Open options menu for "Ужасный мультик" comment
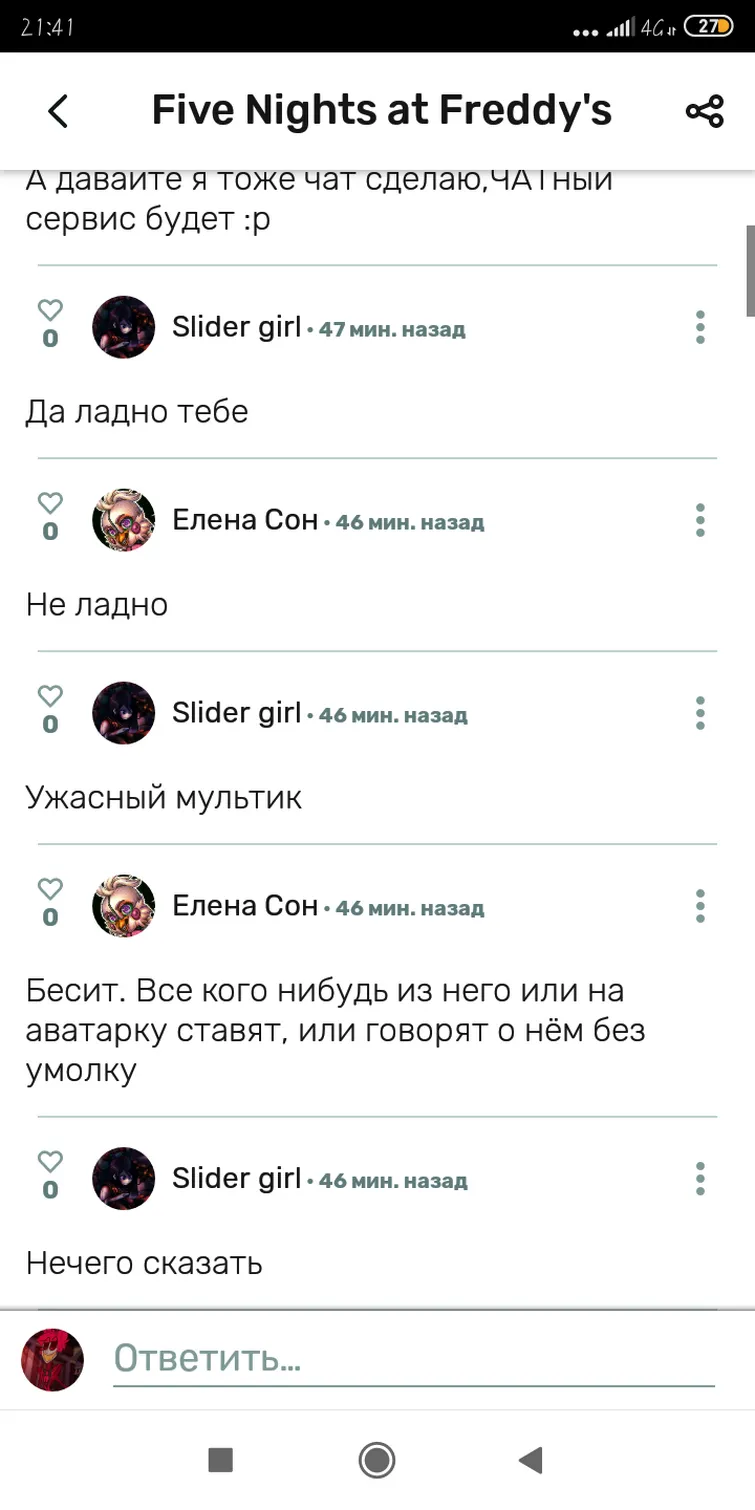Image resolution: width=755 pixels, height=1510 pixels. pos(700,713)
